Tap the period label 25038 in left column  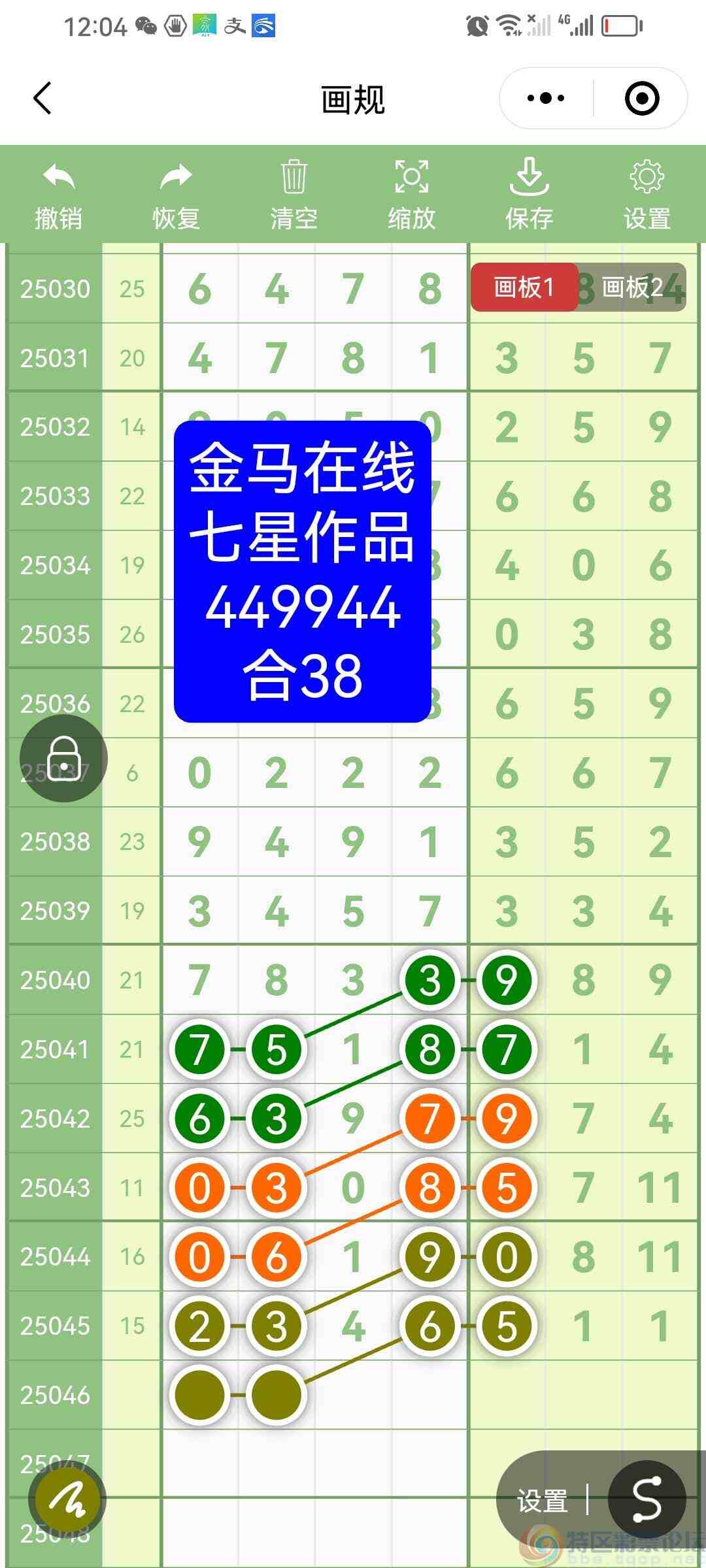tap(55, 841)
